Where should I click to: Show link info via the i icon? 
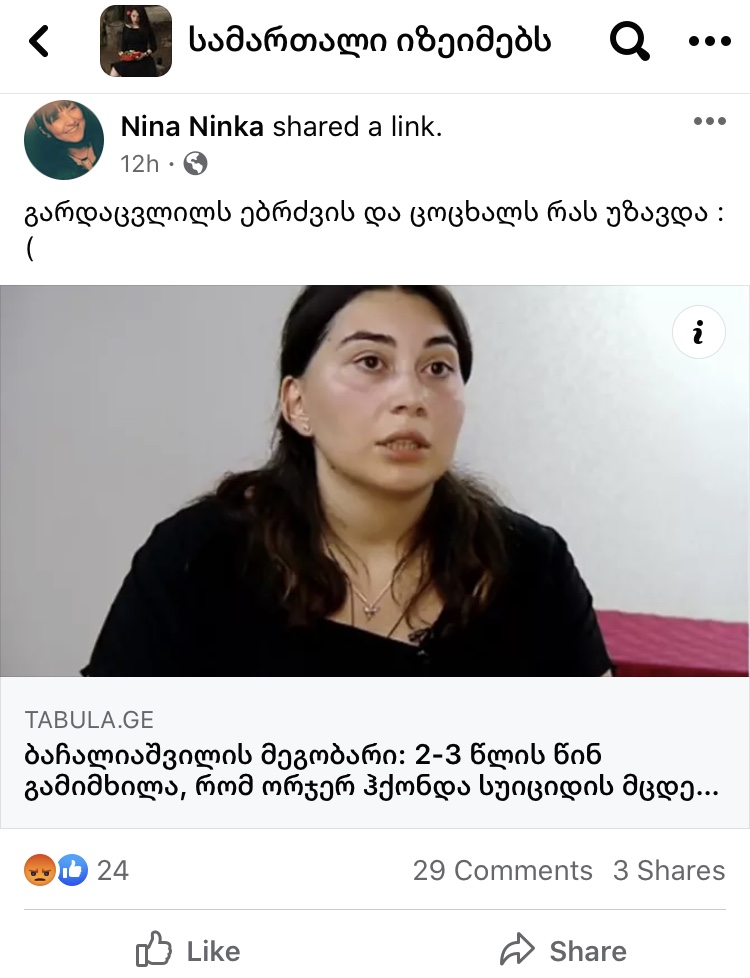(x=698, y=332)
